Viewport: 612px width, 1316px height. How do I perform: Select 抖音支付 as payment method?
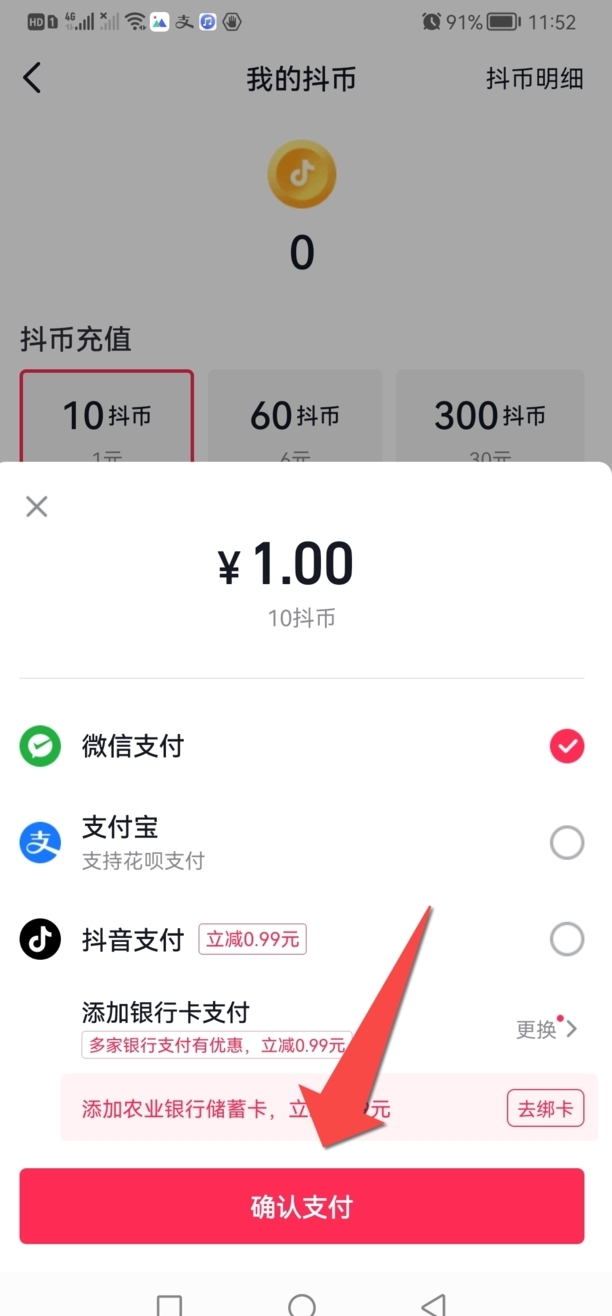coord(566,939)
